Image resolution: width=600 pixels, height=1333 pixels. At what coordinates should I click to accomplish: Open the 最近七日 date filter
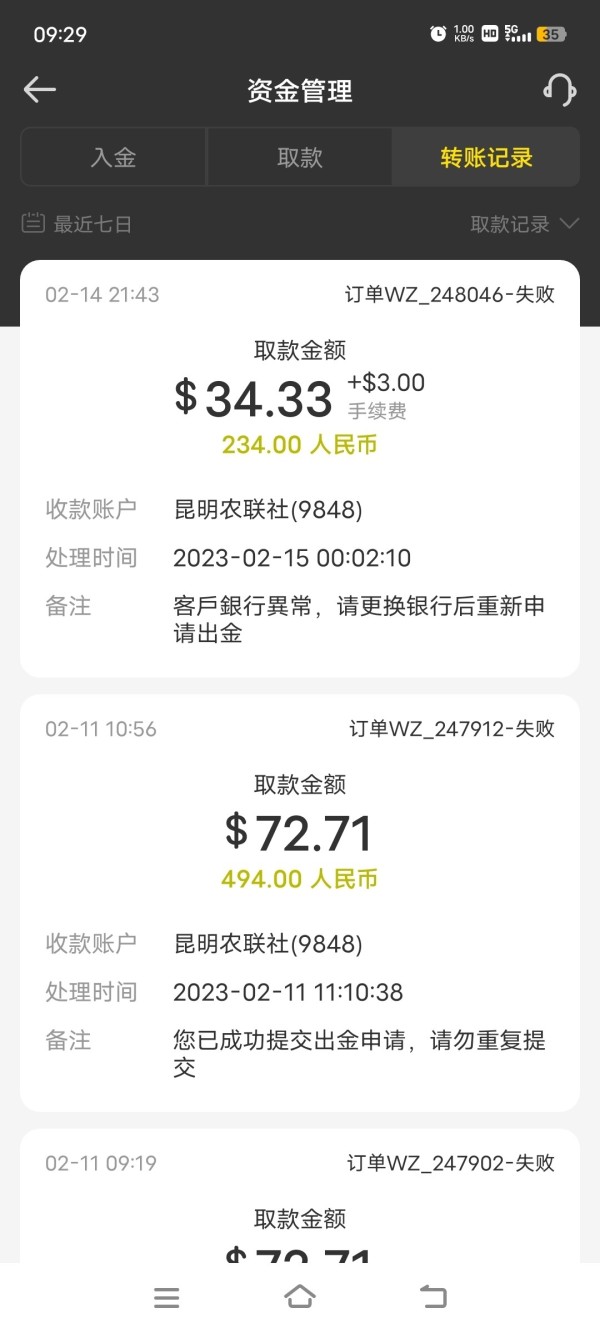point(78,224)
